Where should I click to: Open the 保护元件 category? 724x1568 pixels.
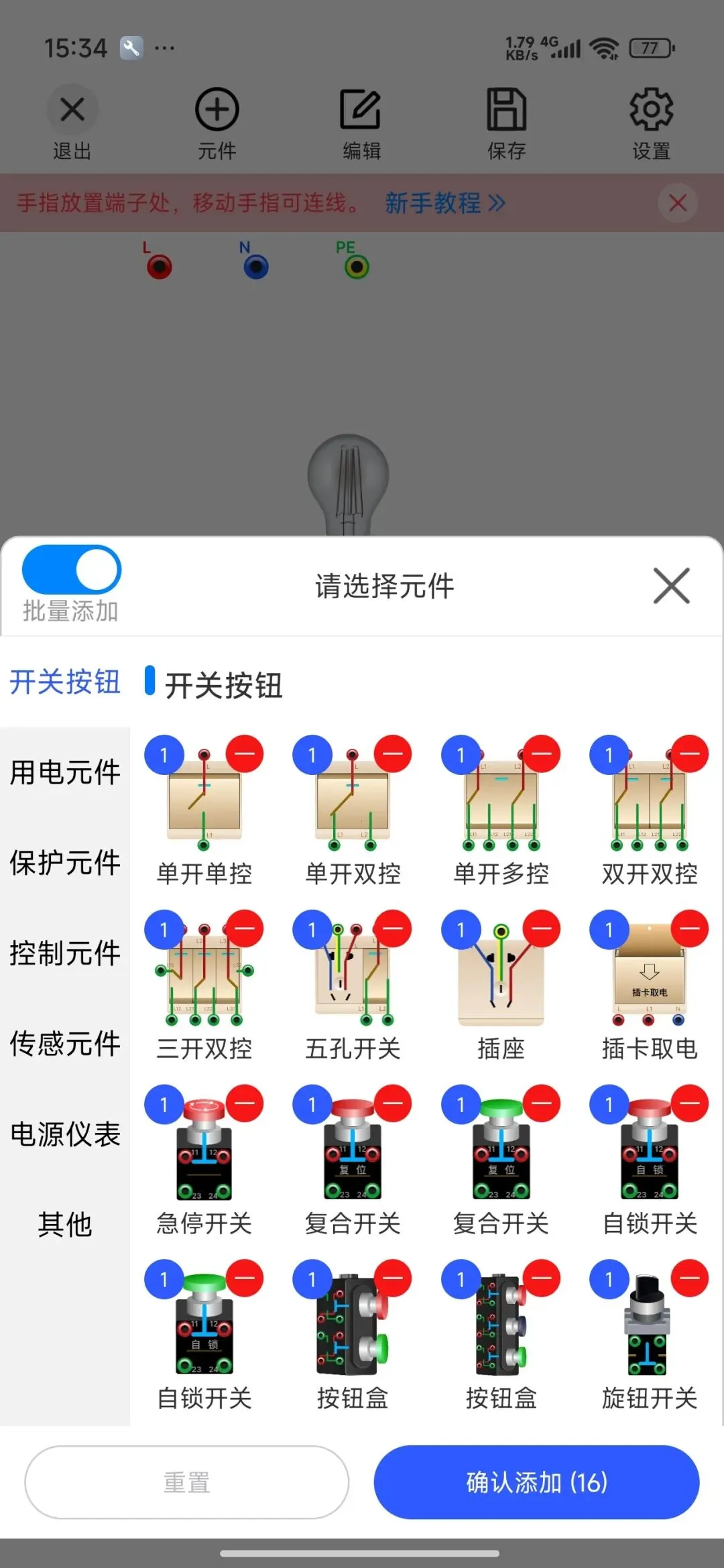tap(65, 863)
